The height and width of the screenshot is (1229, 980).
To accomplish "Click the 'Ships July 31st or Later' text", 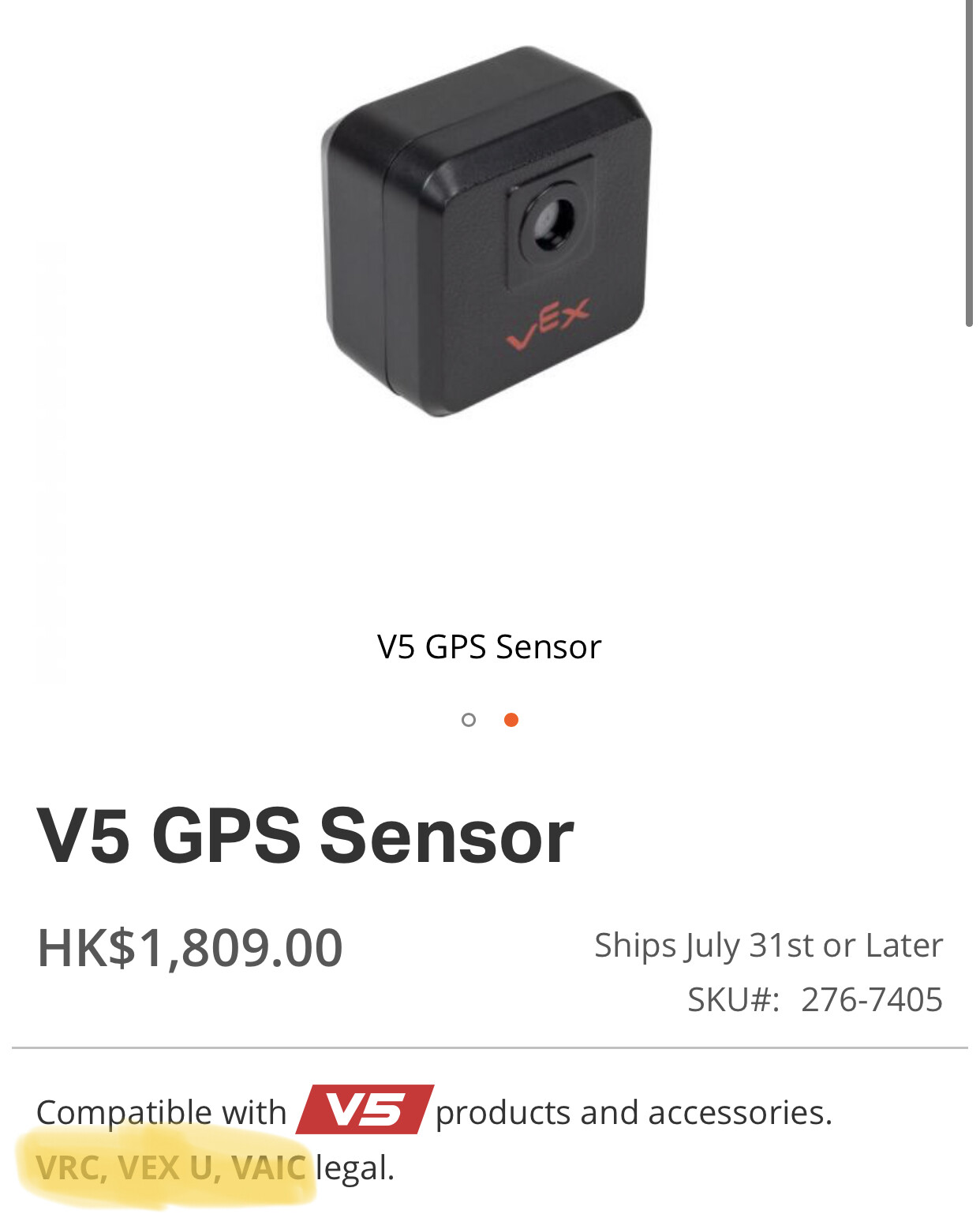I will [769, 945].
